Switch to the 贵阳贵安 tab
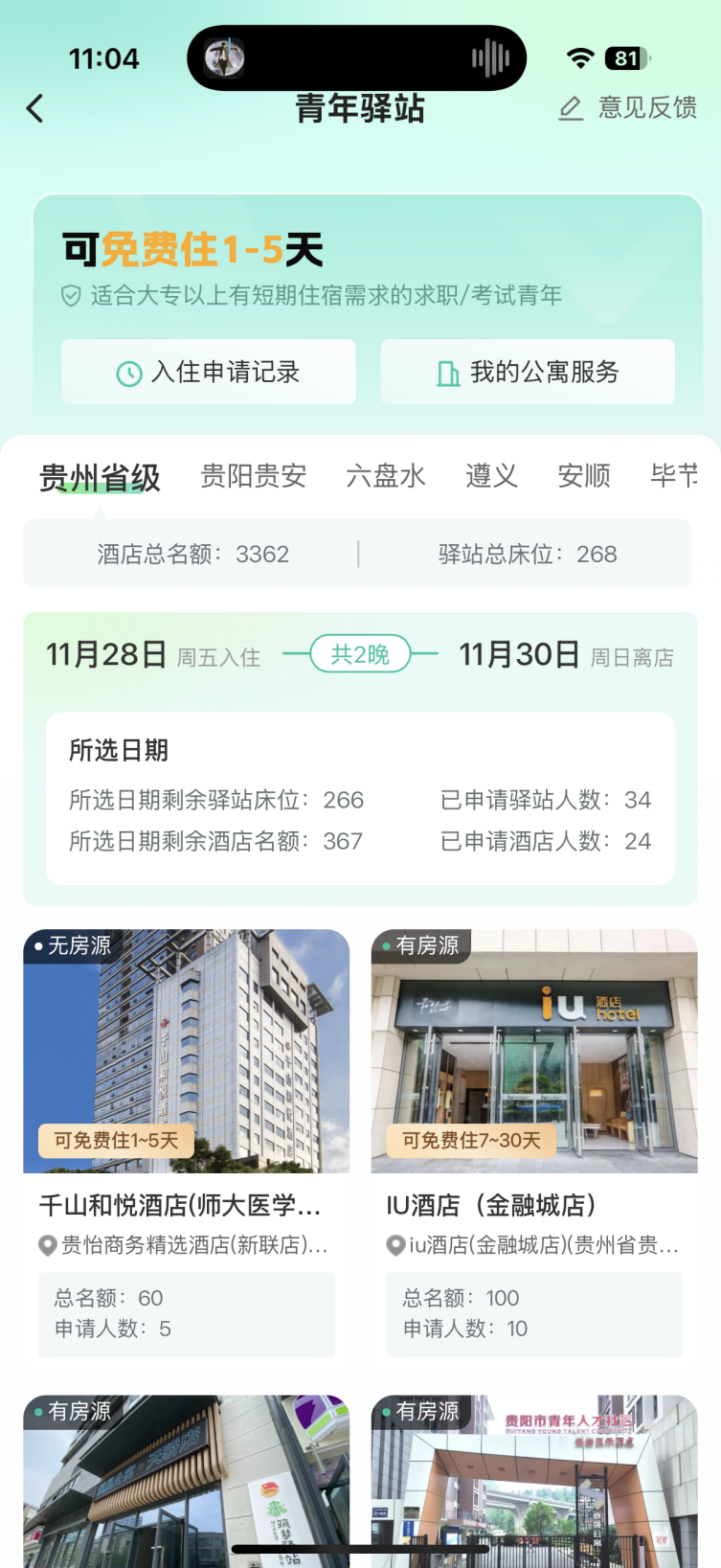 [252, 476]
